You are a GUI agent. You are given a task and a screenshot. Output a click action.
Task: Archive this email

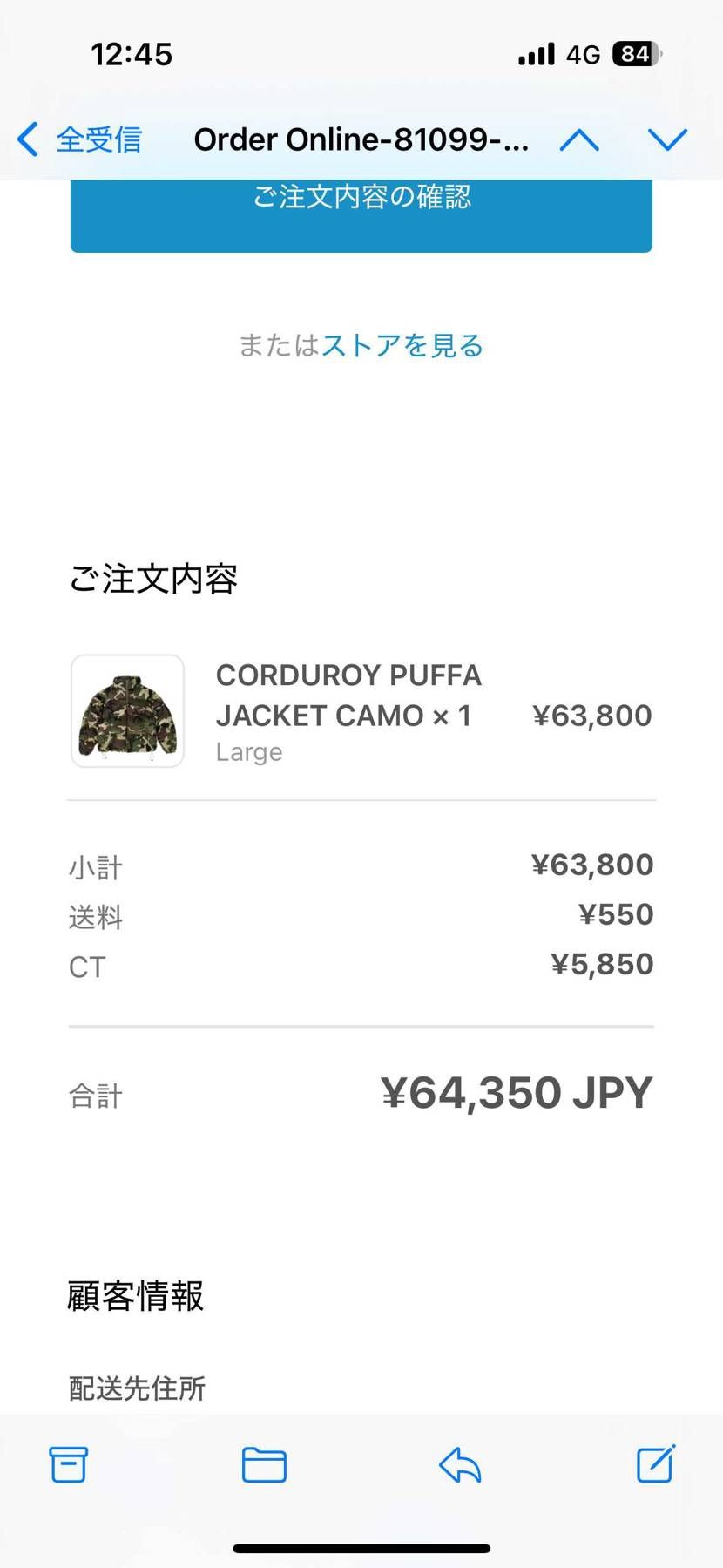[x=68, y=1464]
